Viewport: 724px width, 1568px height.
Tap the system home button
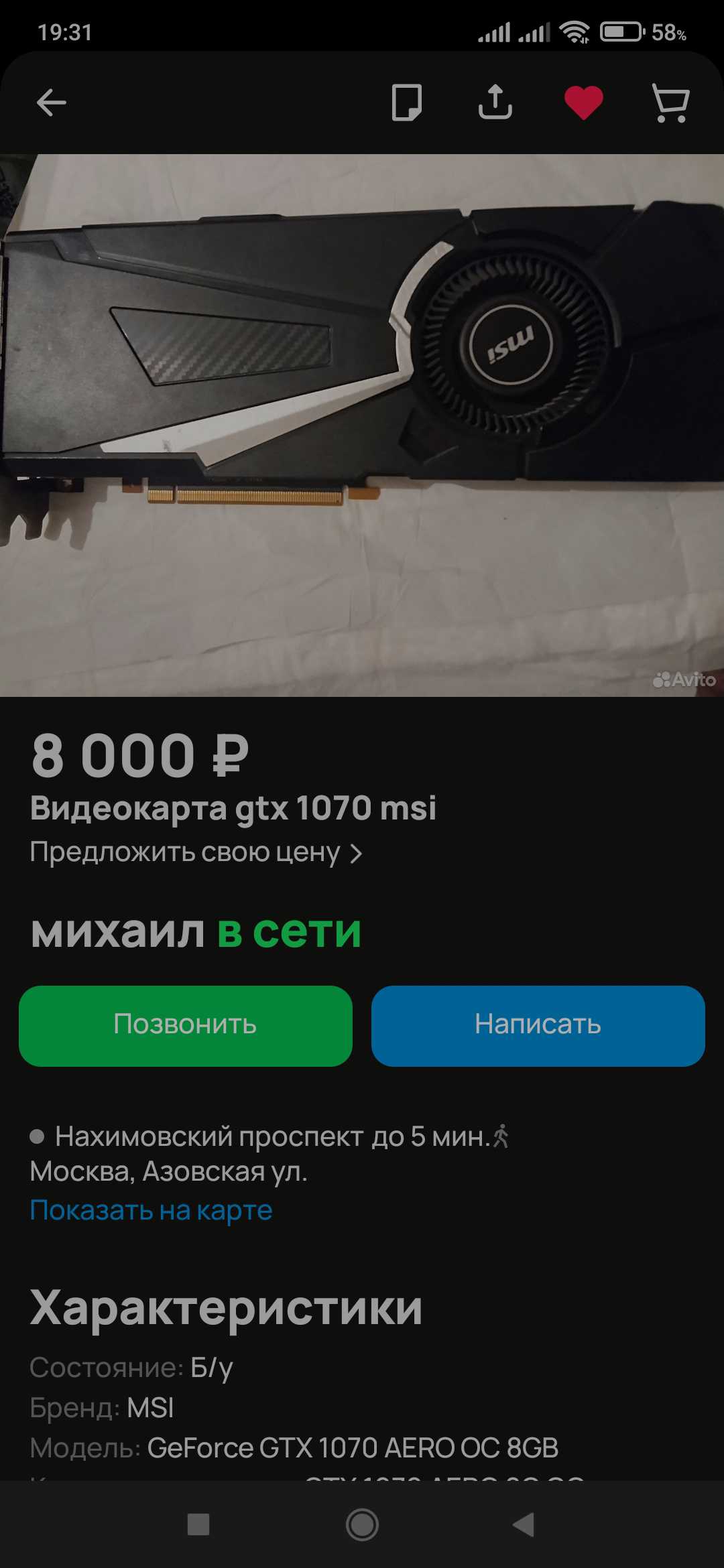(x=362, y=1525)
